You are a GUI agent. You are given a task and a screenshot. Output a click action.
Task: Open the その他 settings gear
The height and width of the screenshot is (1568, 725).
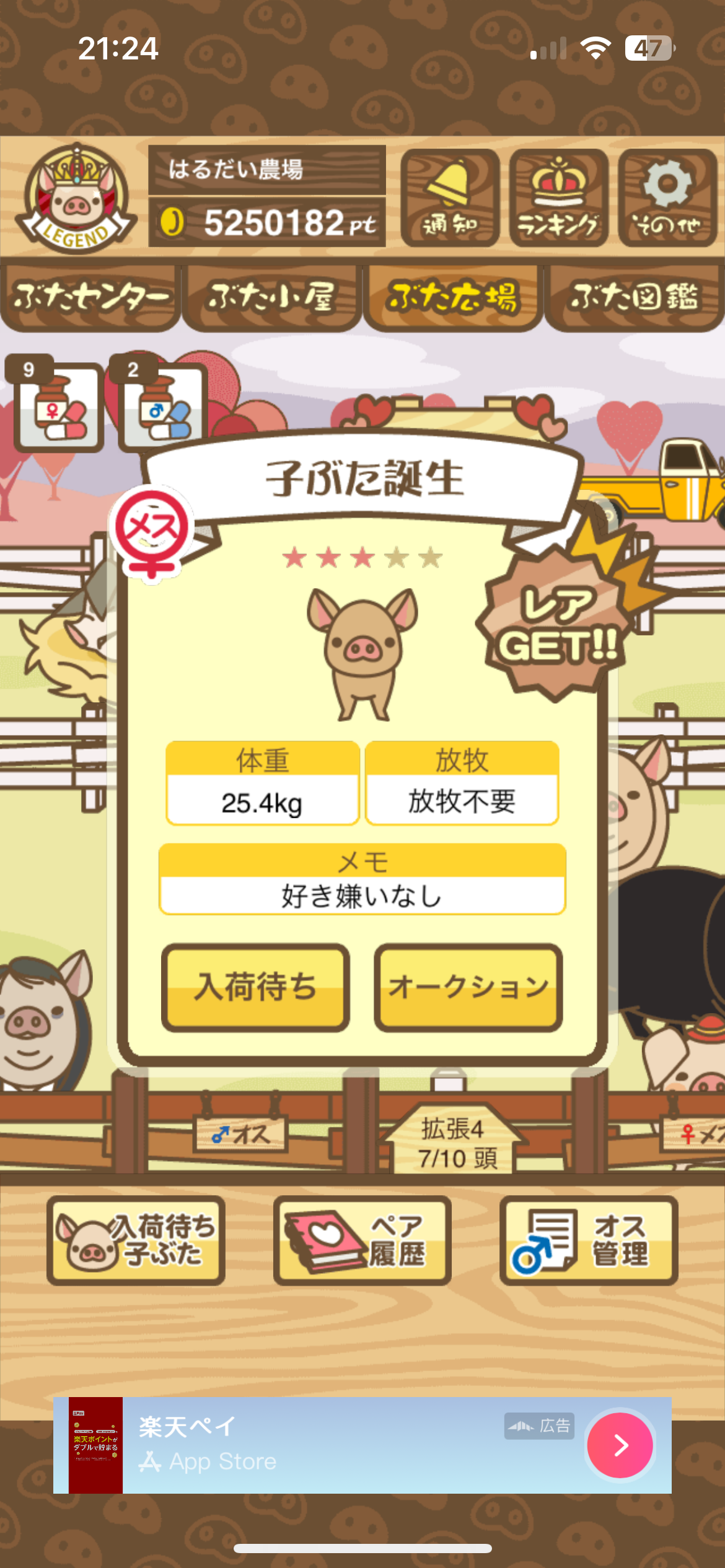[x=667, y=198]
